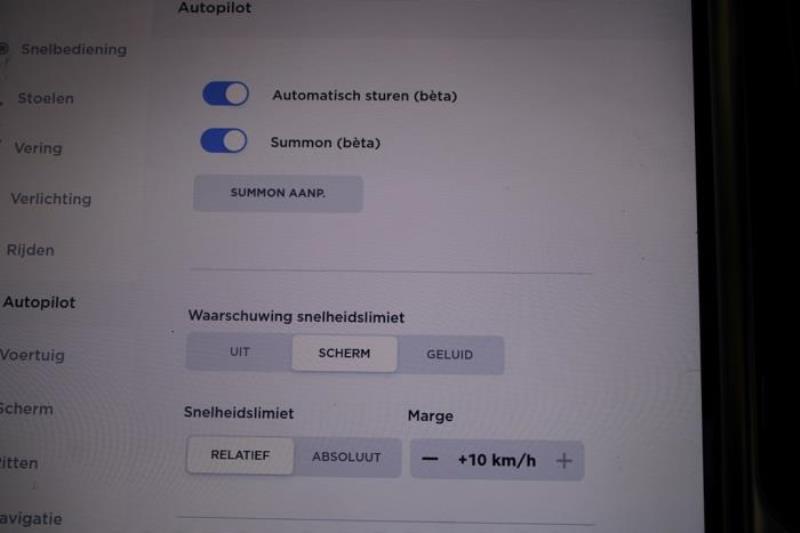Open Voertuig settings

(x=32, y=354)
